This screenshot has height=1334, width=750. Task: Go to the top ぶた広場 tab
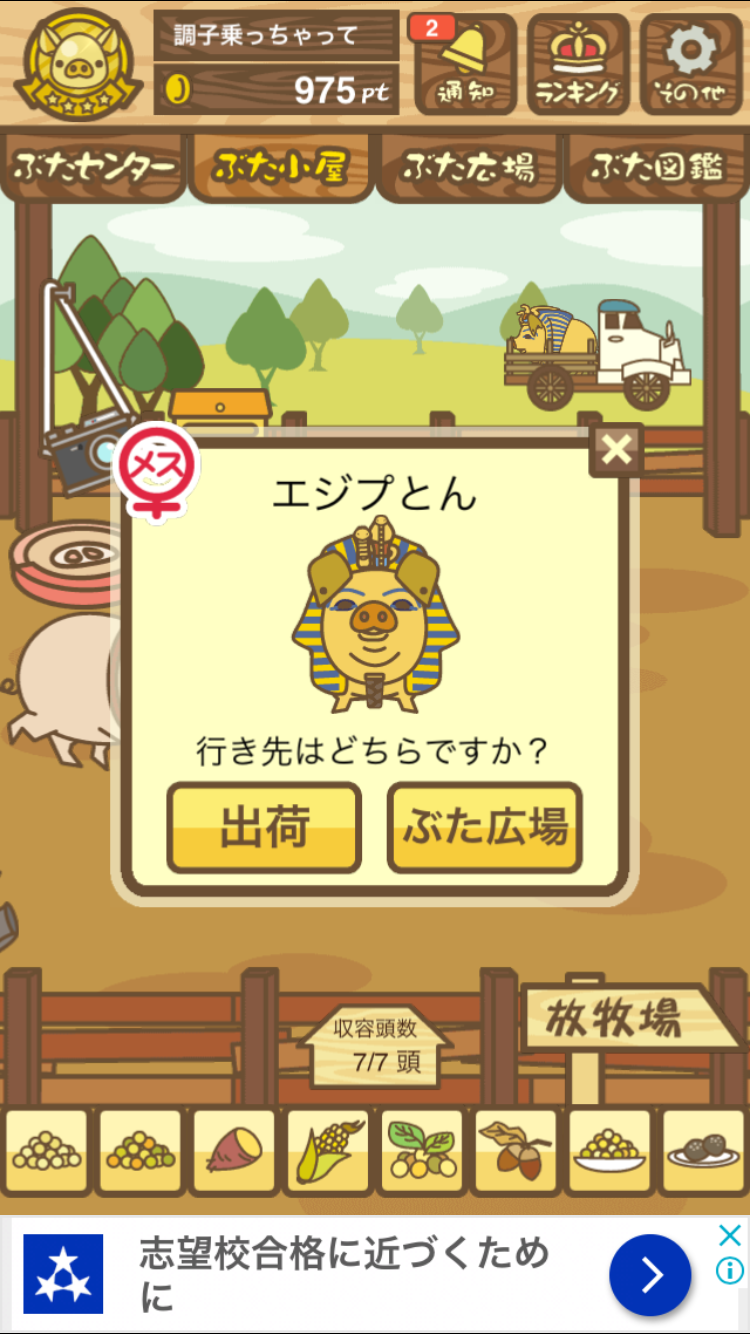(468, 167)
